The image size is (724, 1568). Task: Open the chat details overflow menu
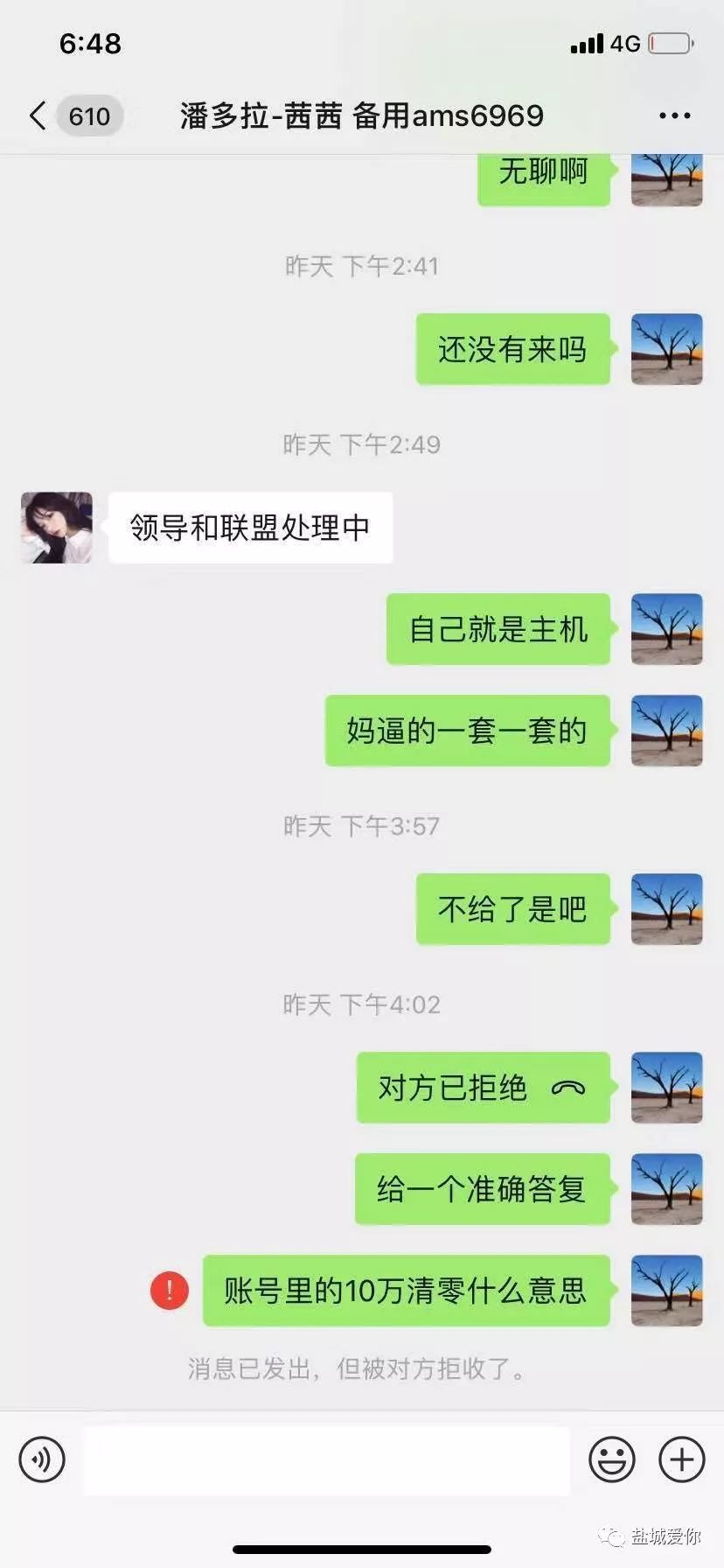coord(674,115)
